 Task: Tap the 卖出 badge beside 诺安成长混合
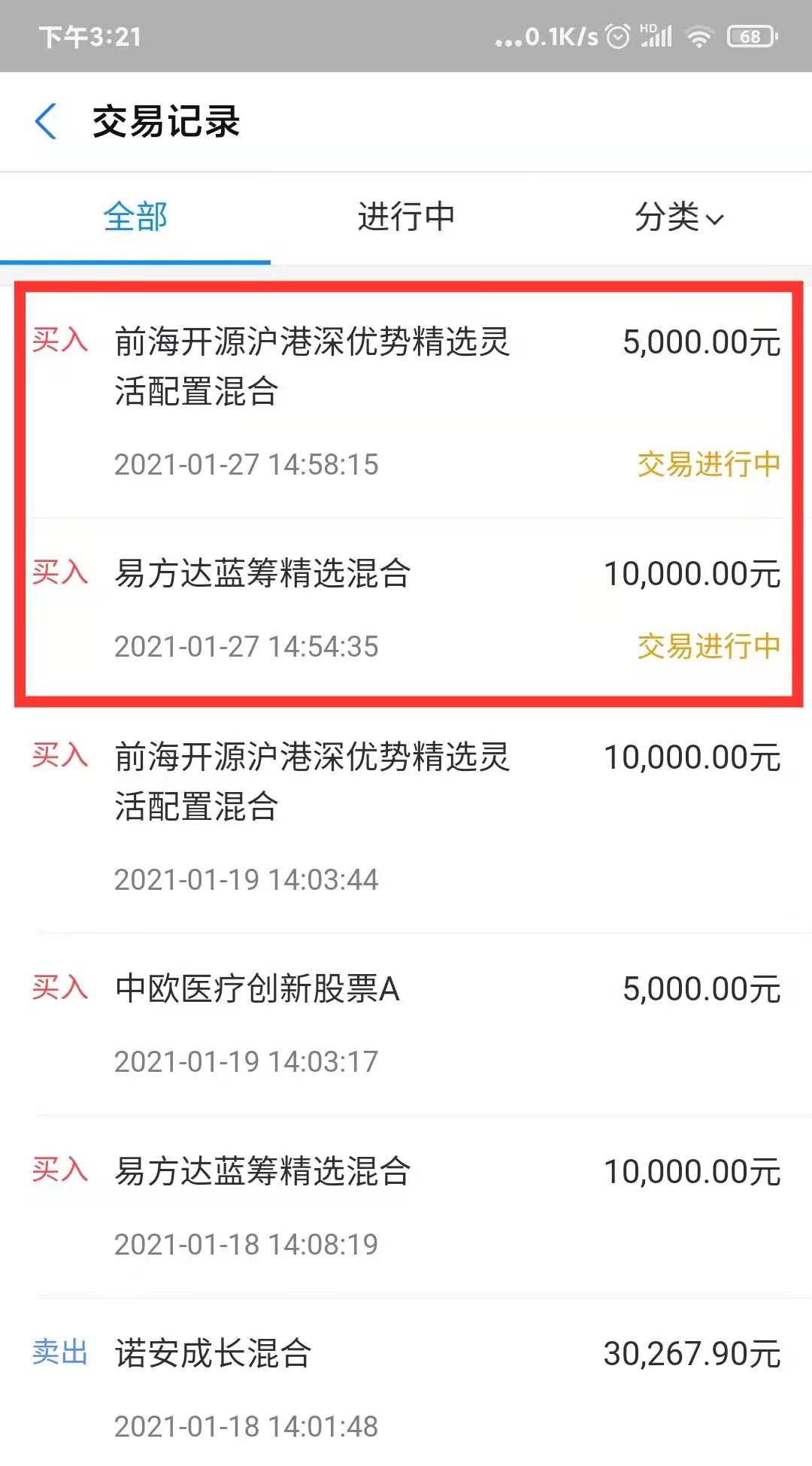[x=61, y=1355]
